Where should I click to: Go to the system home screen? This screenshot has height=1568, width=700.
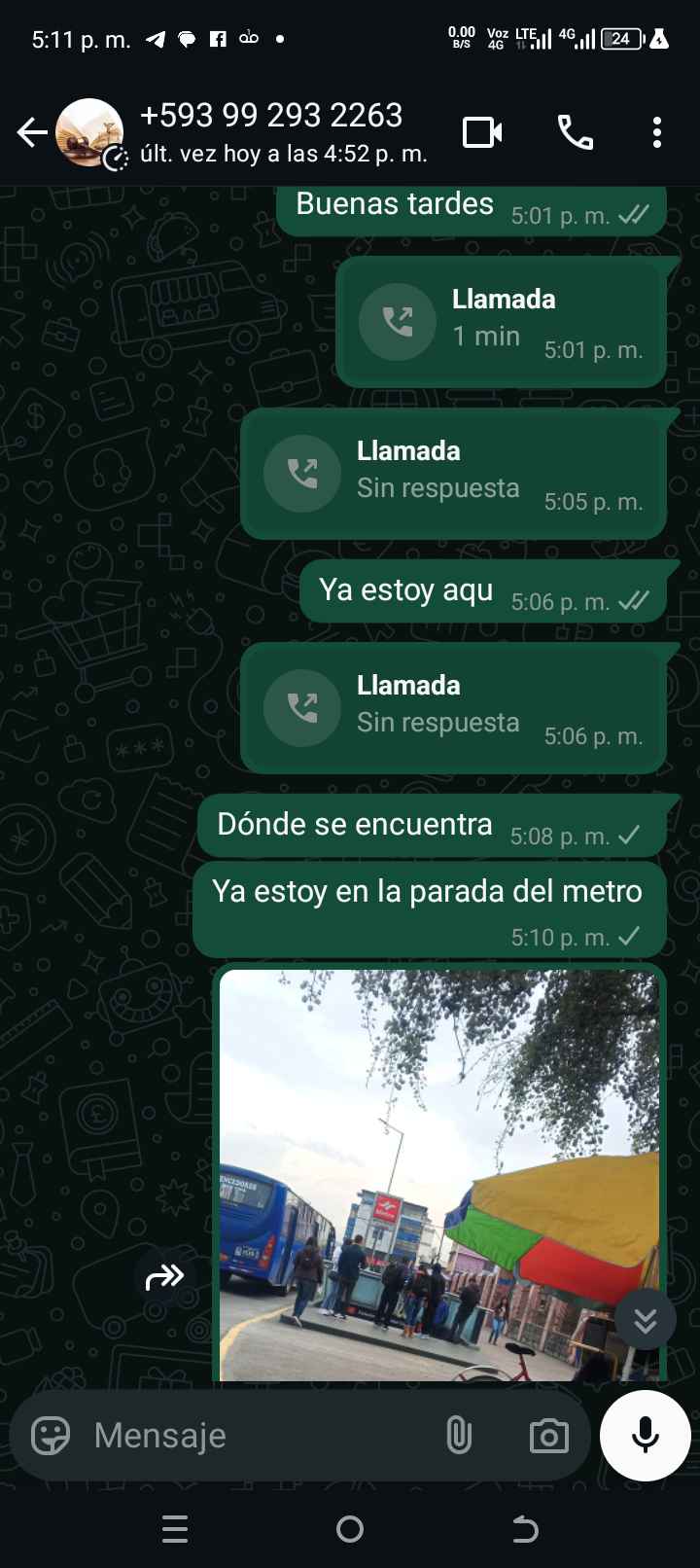click(x=350, y=1529)
